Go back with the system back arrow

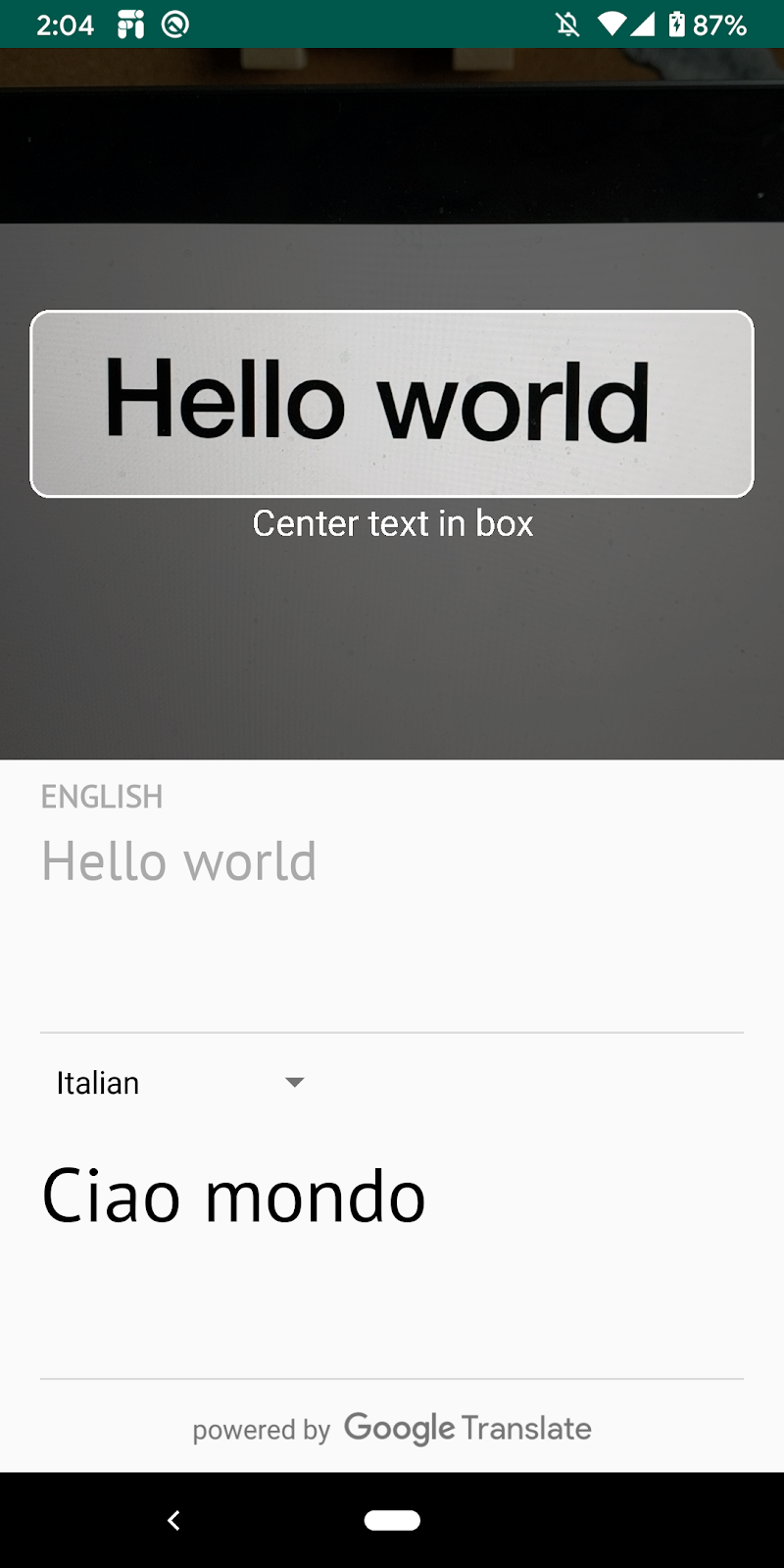[x=173, y=1520]
